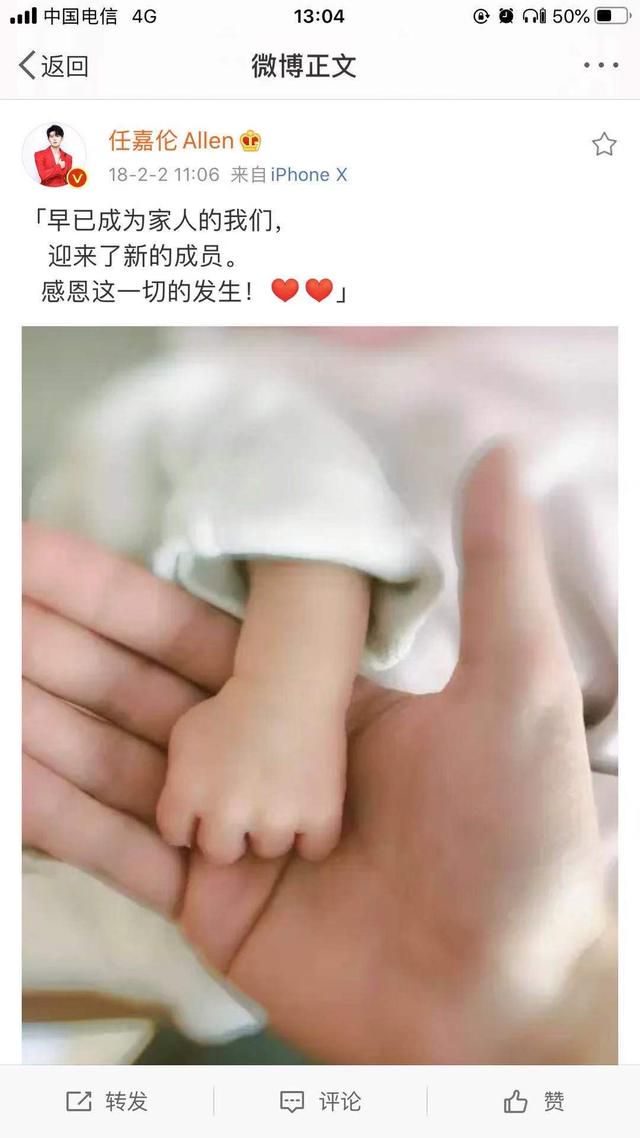Favorite this post with the star icon
This screenshot has height=1138, width=640.
pyautogui.click(x=604, y=144)
